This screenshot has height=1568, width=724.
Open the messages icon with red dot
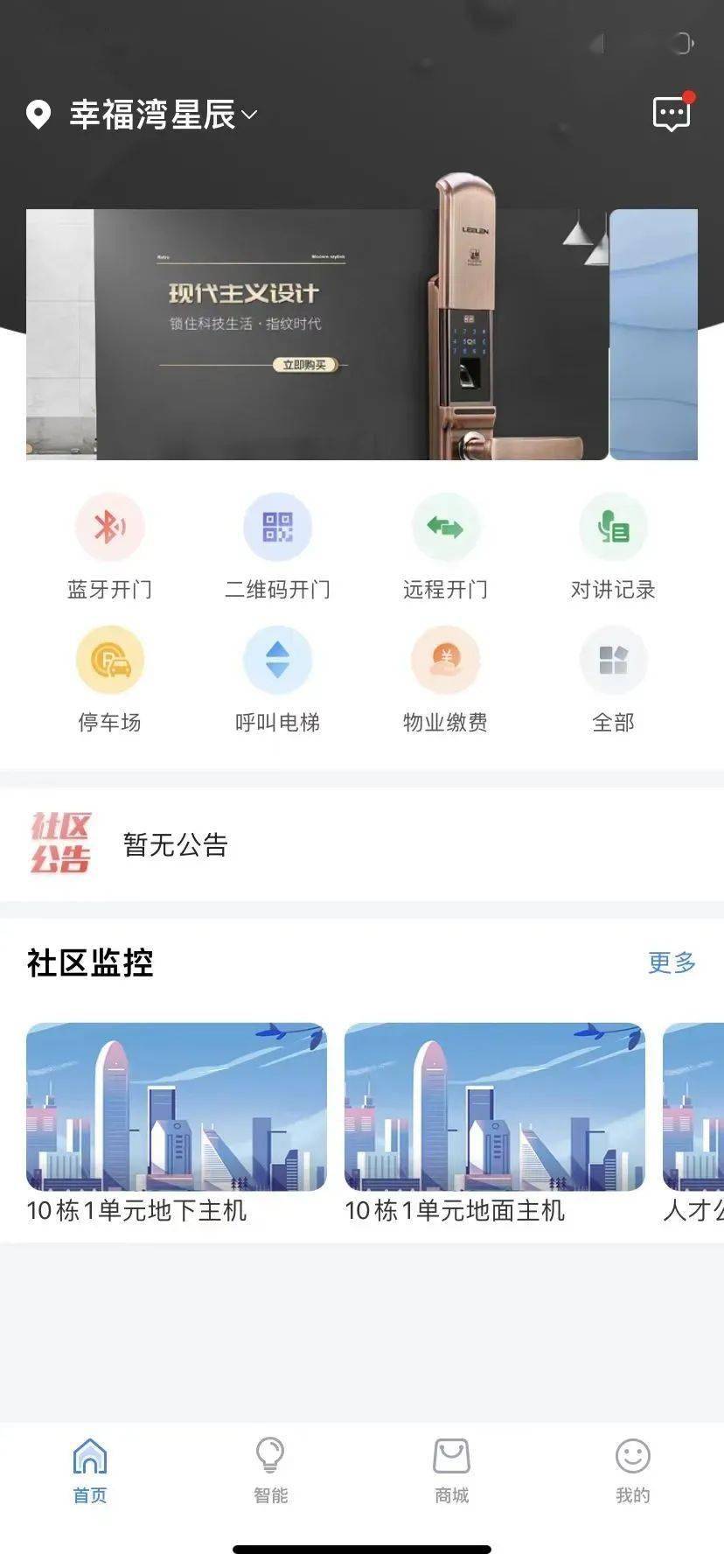click(x=672, y=113)
